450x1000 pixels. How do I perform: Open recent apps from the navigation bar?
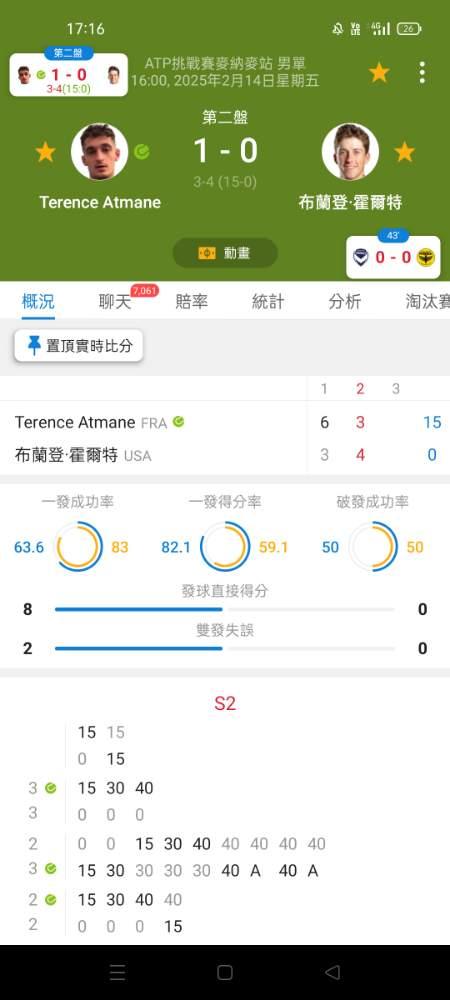click(x=117, y=972)
